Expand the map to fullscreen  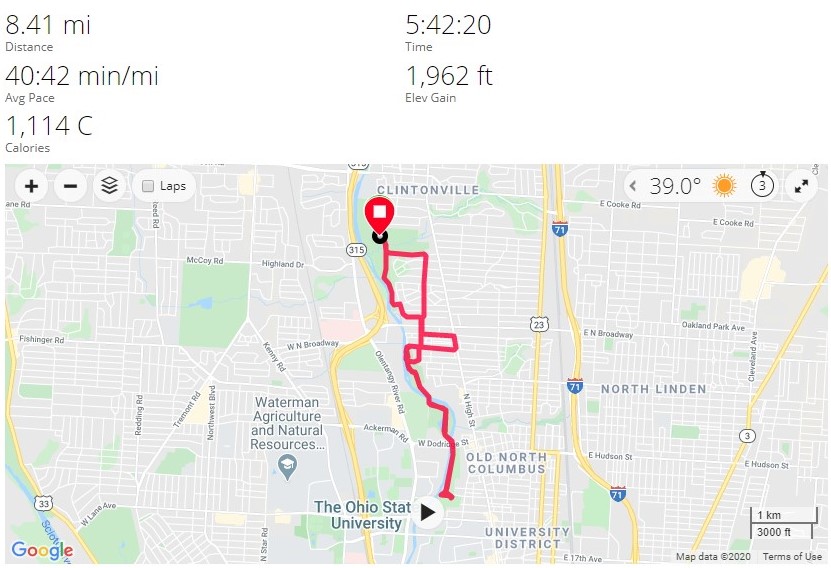(x=801, y=186)
